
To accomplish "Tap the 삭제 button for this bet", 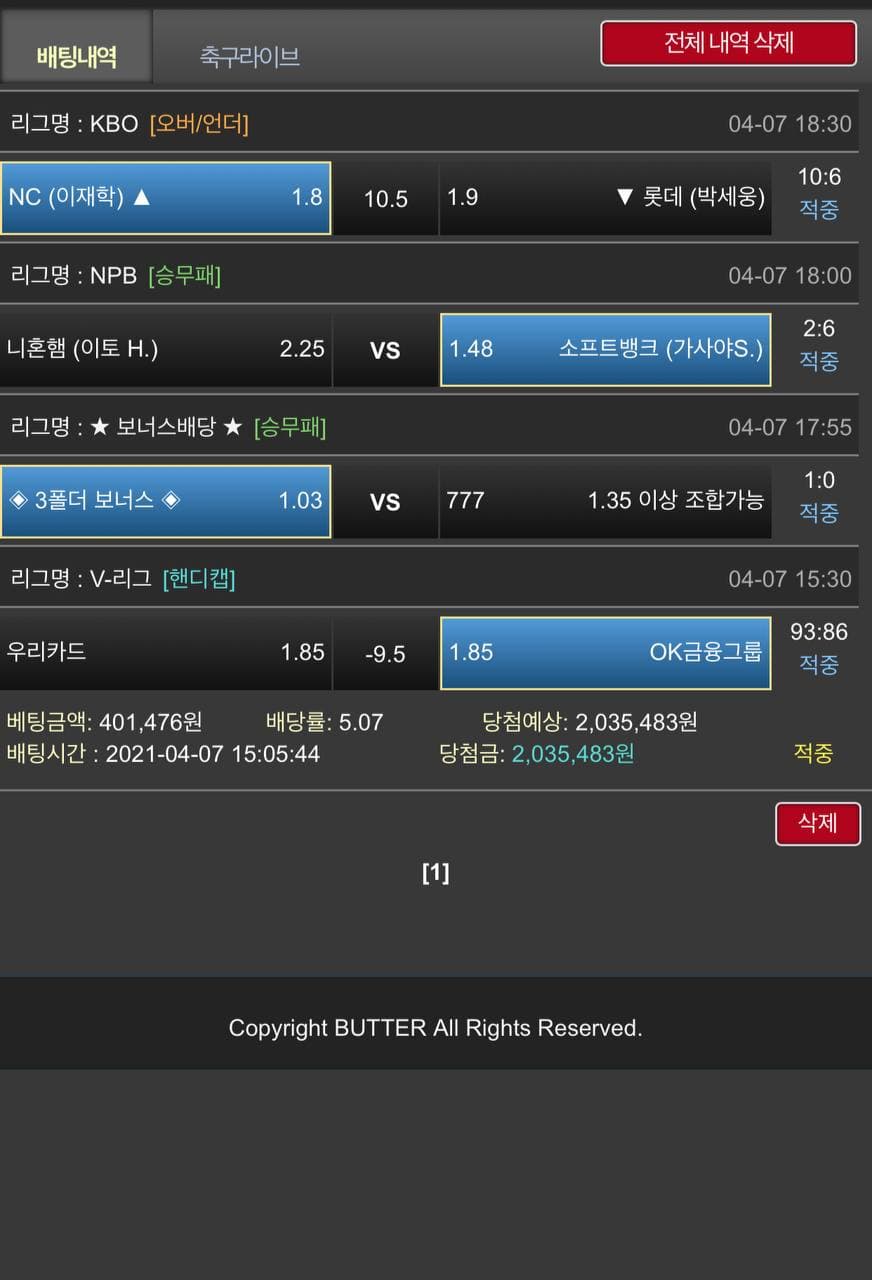I will [817, 823].
